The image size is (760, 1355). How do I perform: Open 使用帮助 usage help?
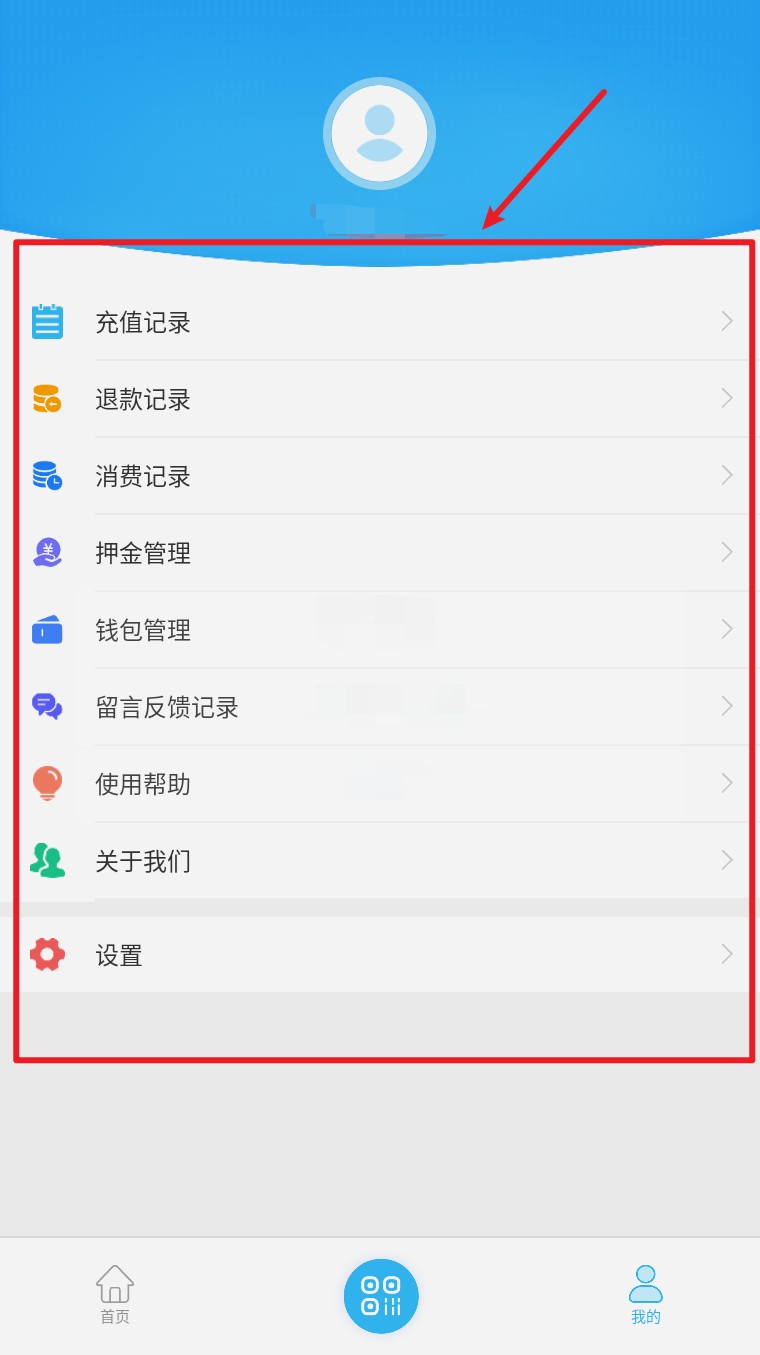(380, 784)
